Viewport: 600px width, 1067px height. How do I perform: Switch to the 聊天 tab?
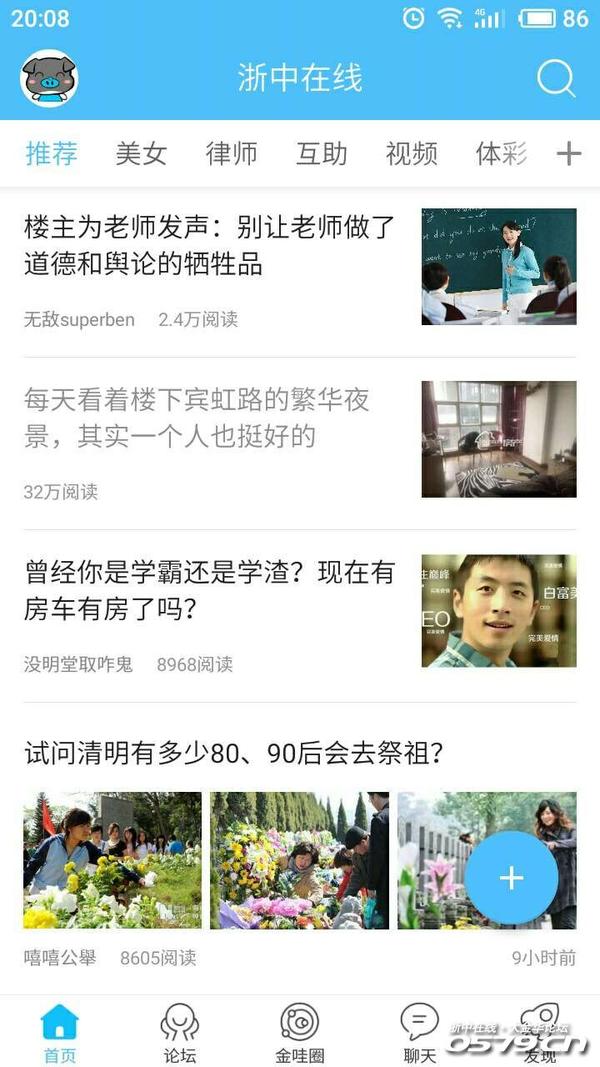[419, 1033]
